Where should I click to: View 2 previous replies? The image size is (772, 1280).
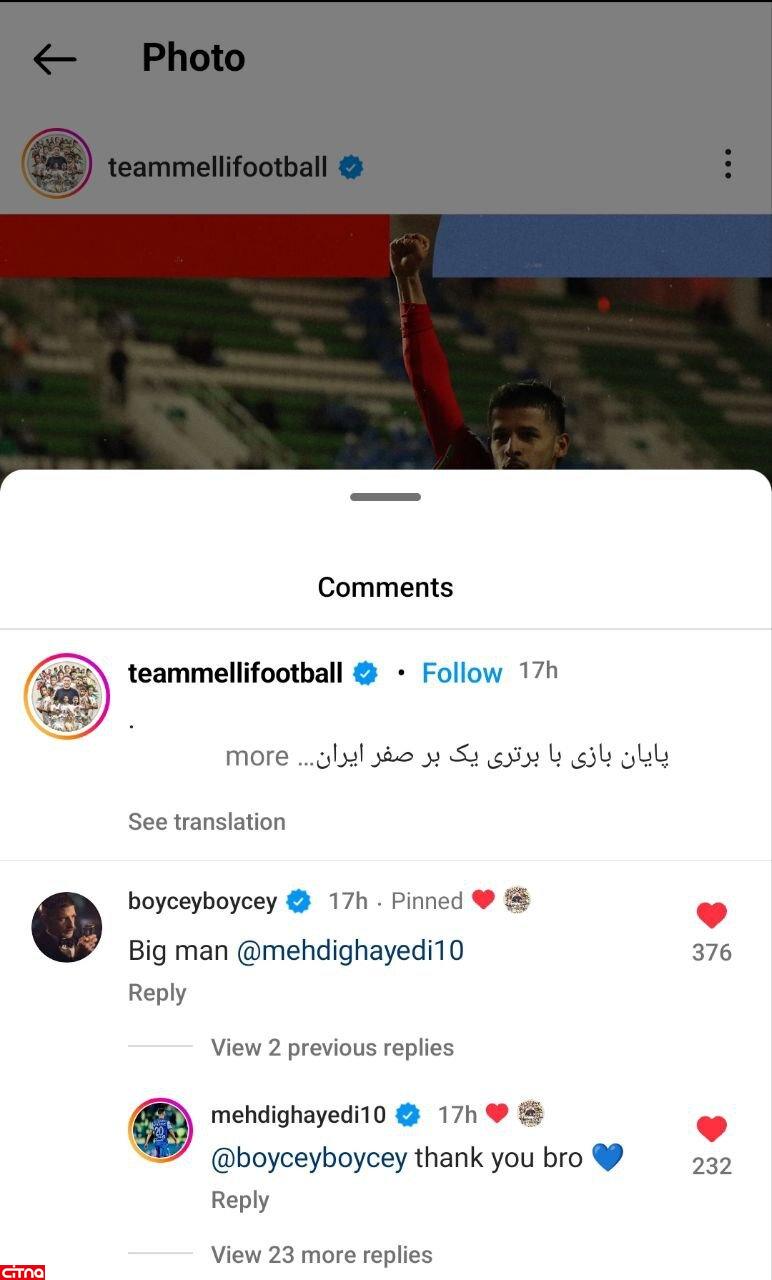coord(332,1048)
